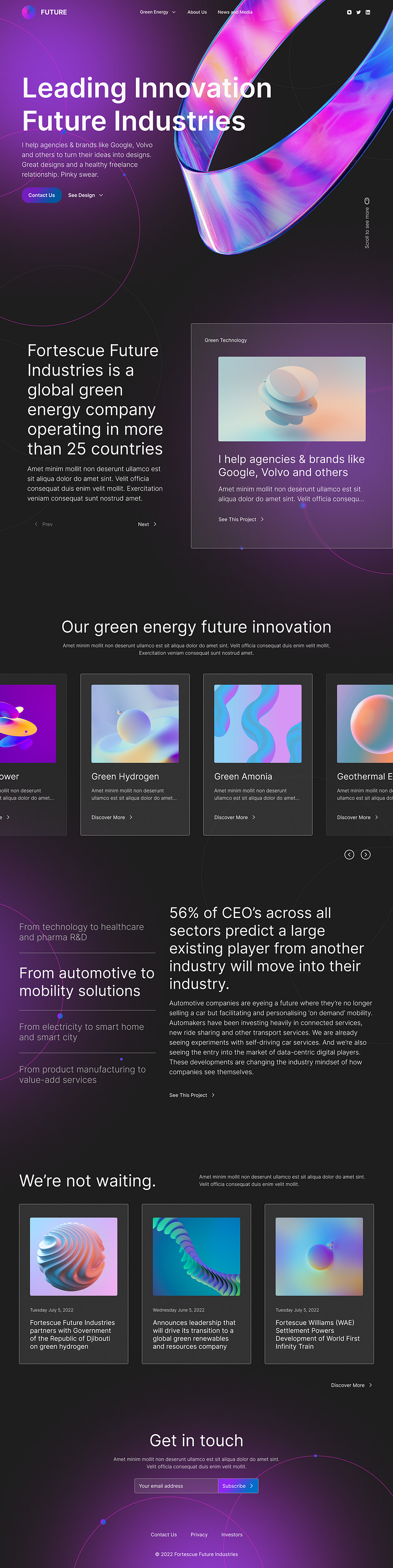This screenshot has width=393, height=1568.
Task: Go to Next slide about Fortescue
Action: point(147,524)
